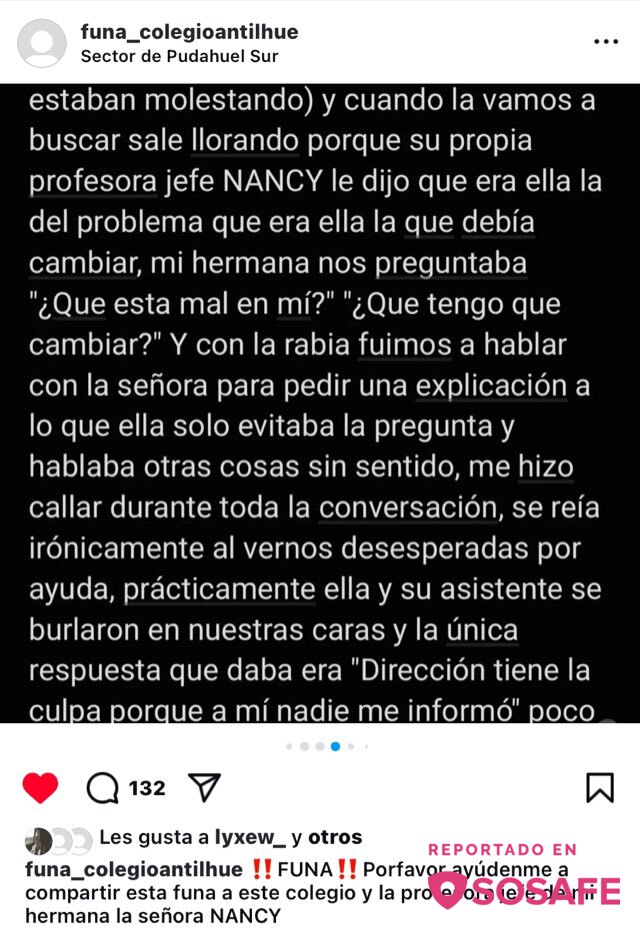Open funa_colegioantilhue profile from the post header
Screen dimensions: 640x930
point(189,32)
